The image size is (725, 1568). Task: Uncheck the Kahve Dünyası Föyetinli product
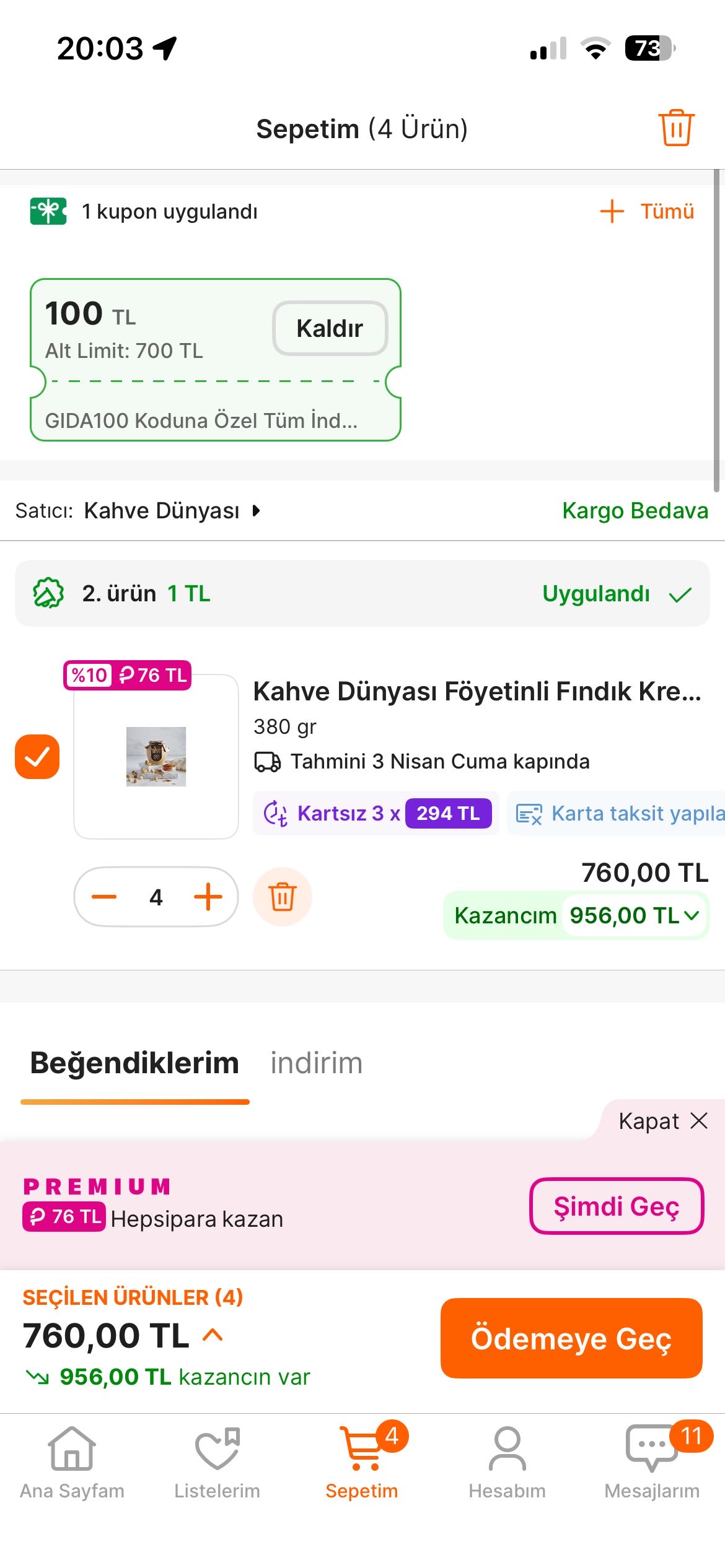point(37,756)
